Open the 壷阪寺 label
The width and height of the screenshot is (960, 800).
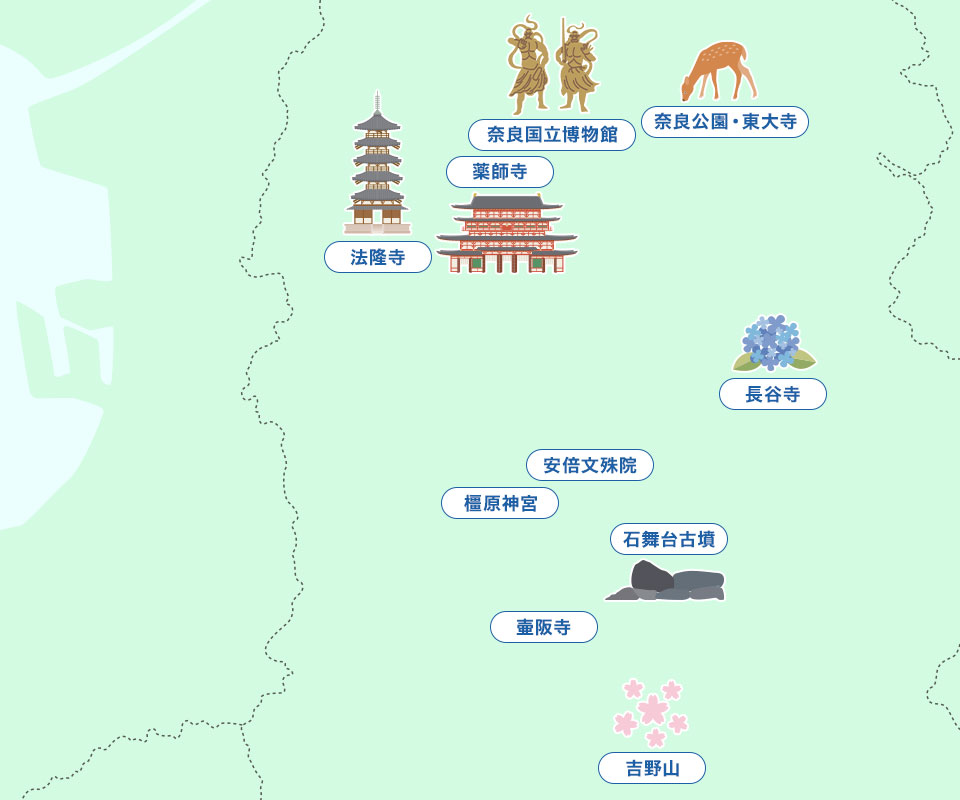[543, 627]
